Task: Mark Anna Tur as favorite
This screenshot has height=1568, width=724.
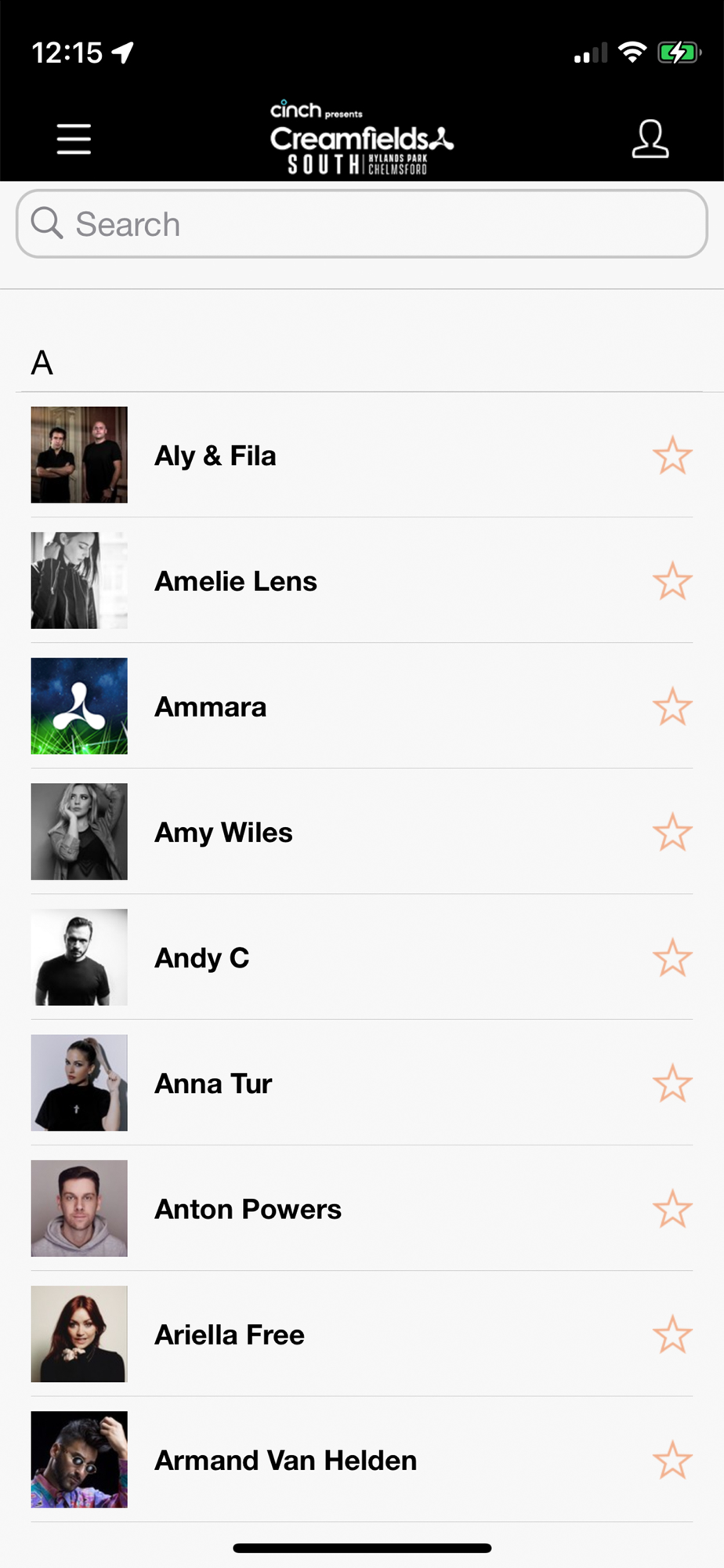Action: click(x=672, y=1083)
